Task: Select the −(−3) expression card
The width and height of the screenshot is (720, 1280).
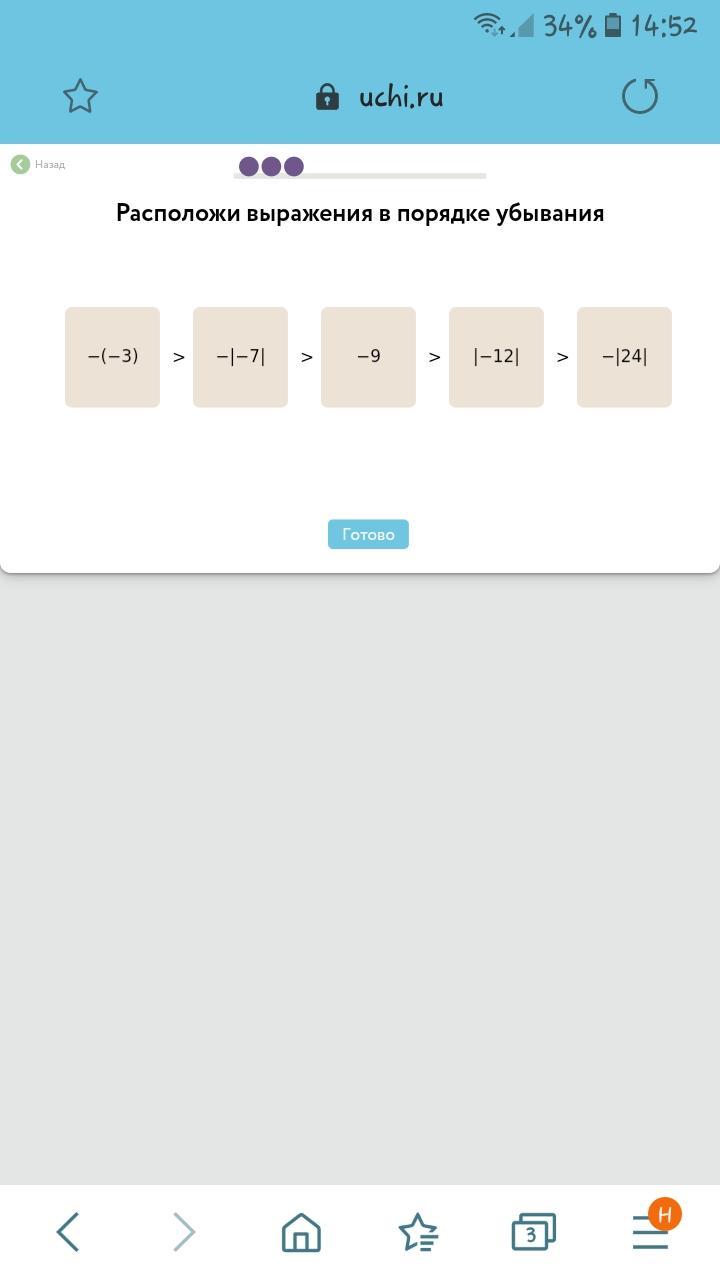Action: tap(112, 357)
